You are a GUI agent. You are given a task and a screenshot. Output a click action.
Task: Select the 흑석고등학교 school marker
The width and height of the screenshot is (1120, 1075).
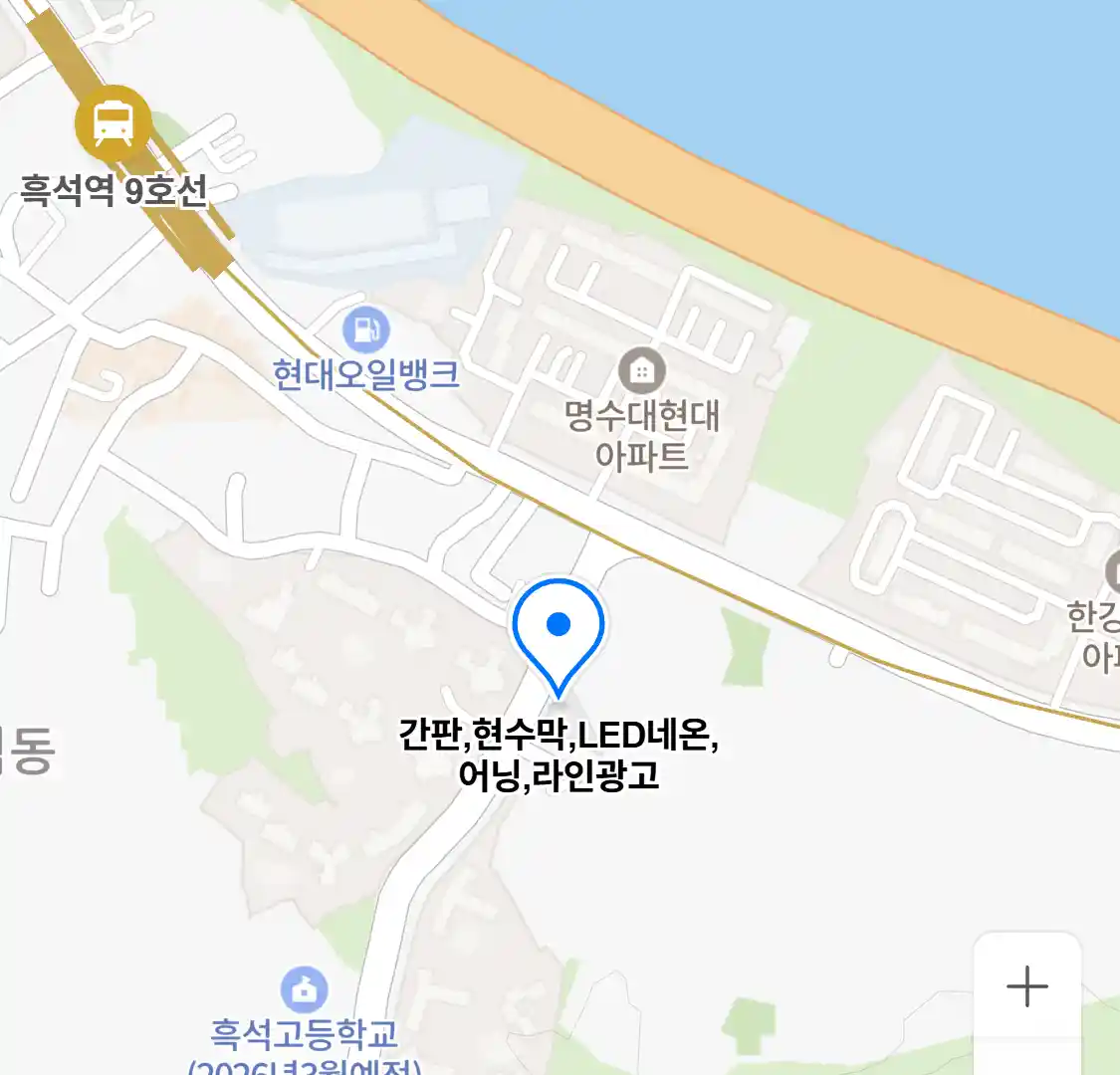[304, 989]
